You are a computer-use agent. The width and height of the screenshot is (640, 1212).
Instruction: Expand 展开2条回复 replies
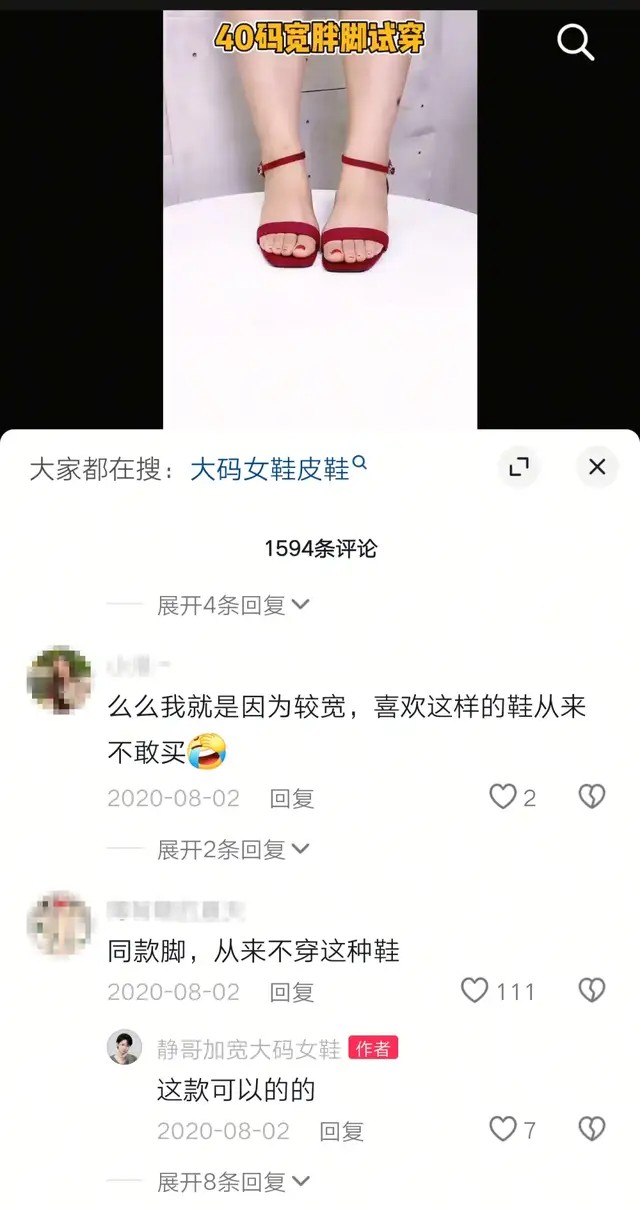(x=233, y=849)
